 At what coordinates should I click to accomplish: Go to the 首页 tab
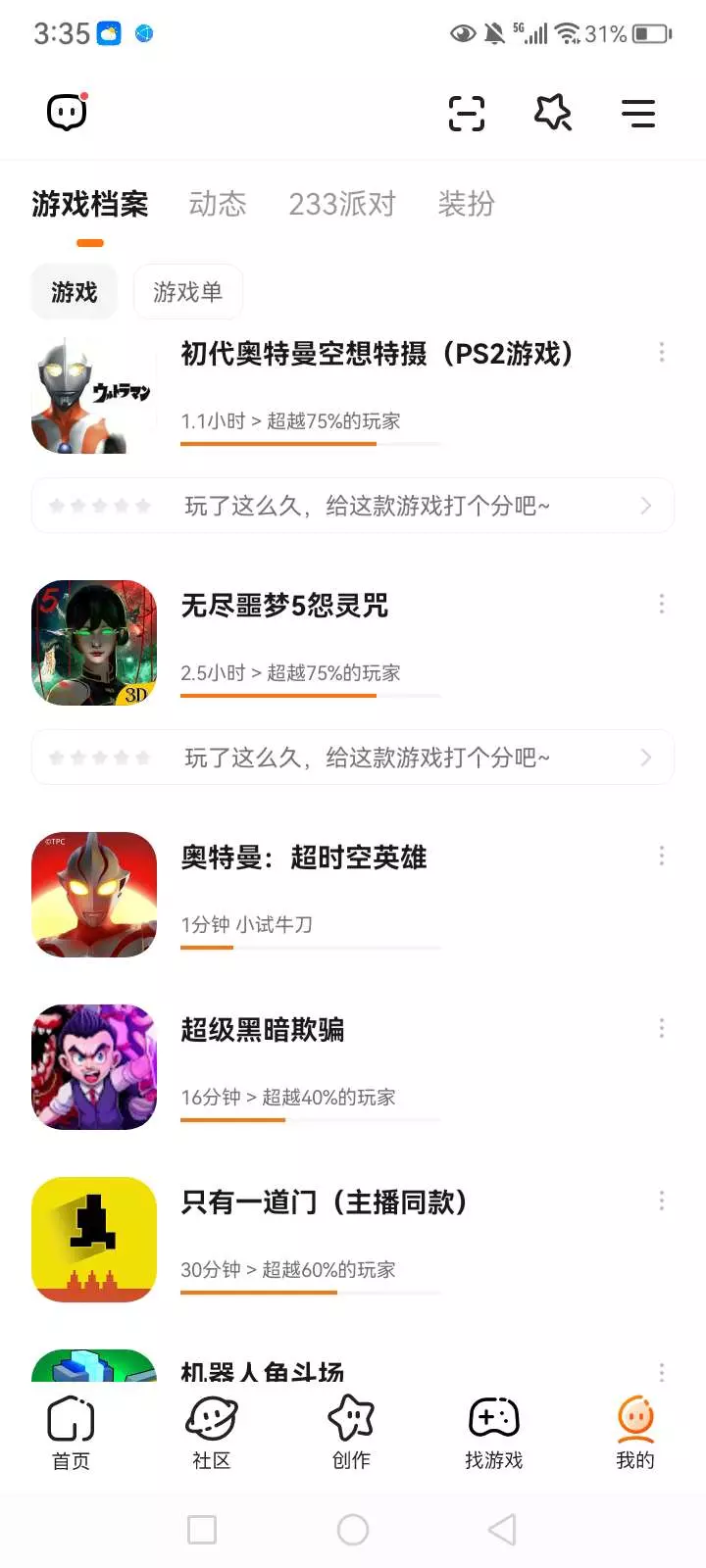71,1433
